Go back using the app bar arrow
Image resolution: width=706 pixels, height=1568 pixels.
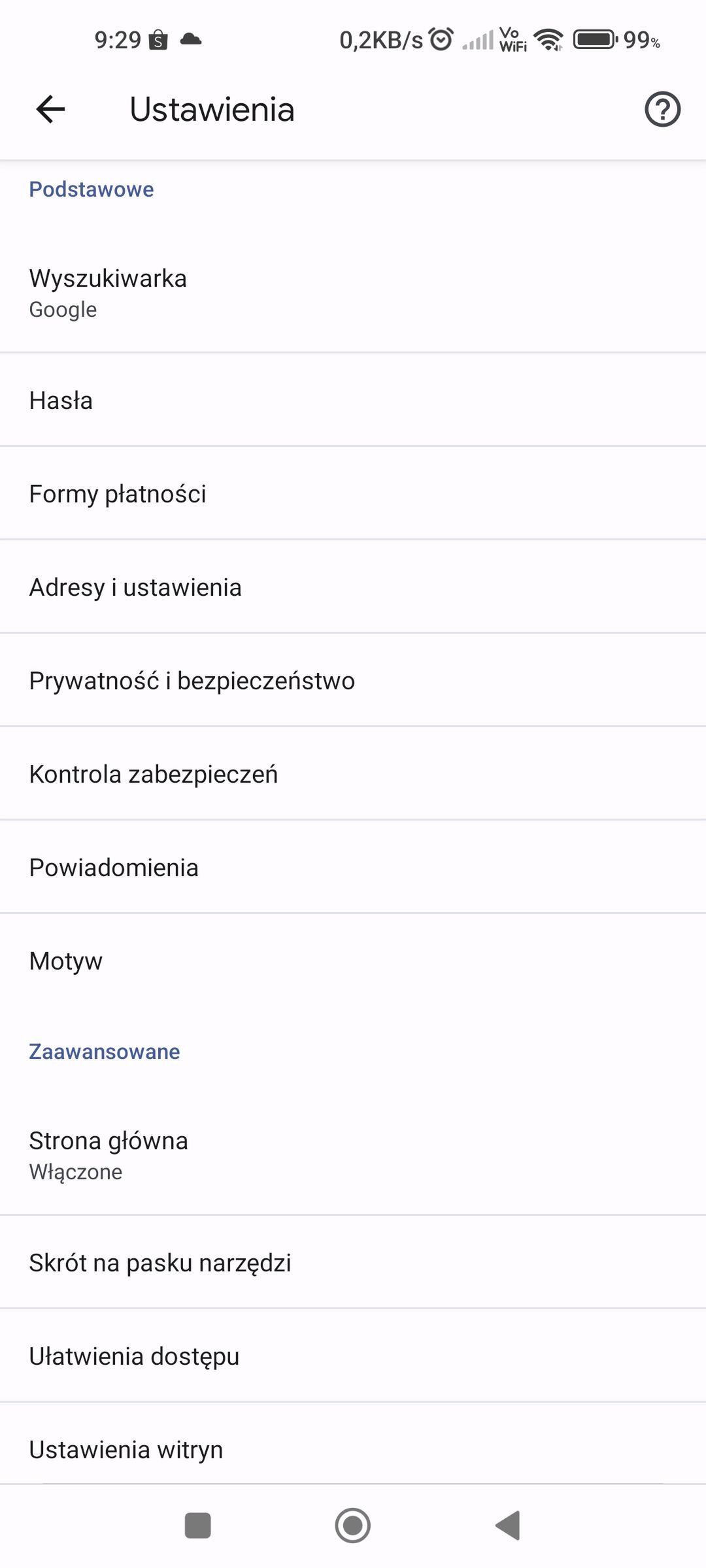(50, 109)
